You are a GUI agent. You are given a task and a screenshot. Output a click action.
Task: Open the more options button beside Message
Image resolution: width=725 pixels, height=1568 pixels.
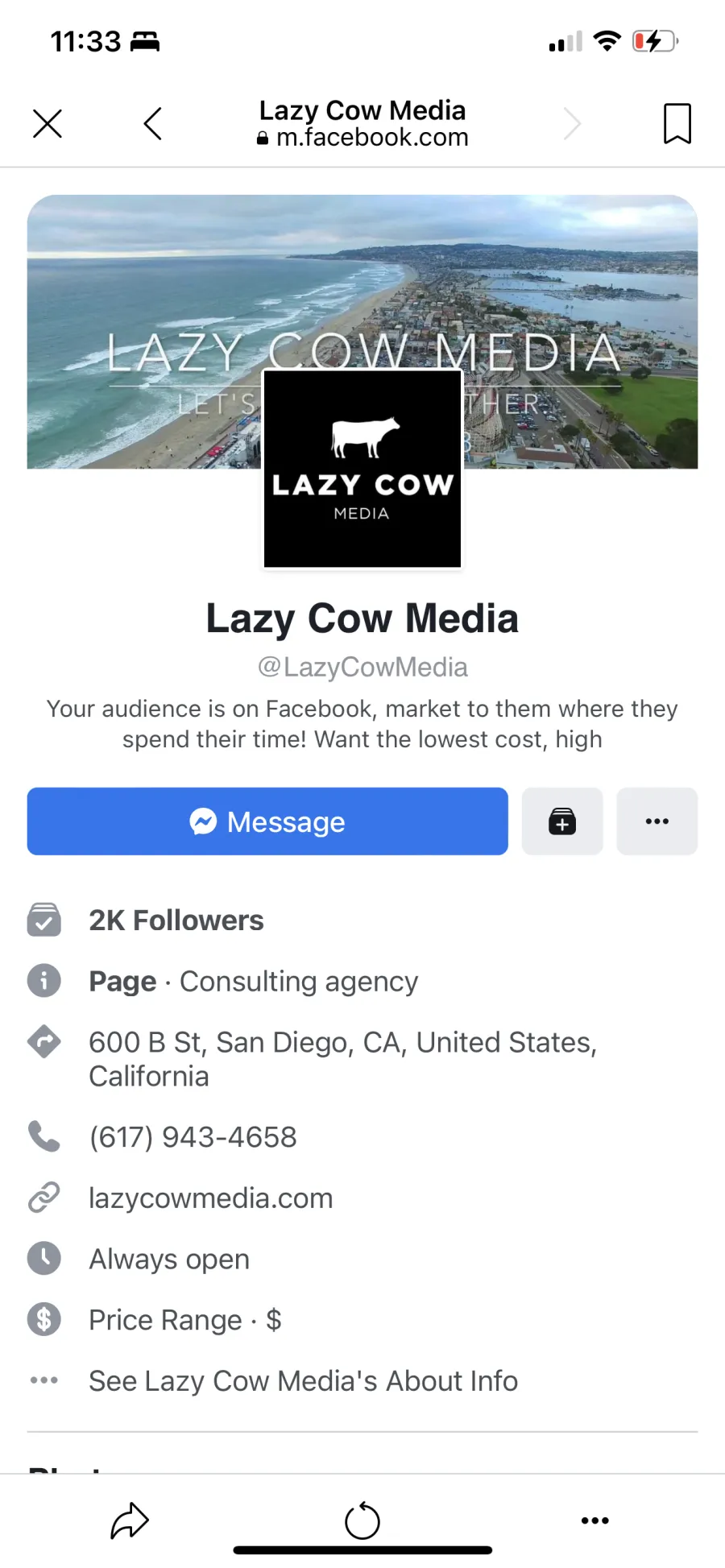pos(657,821)
